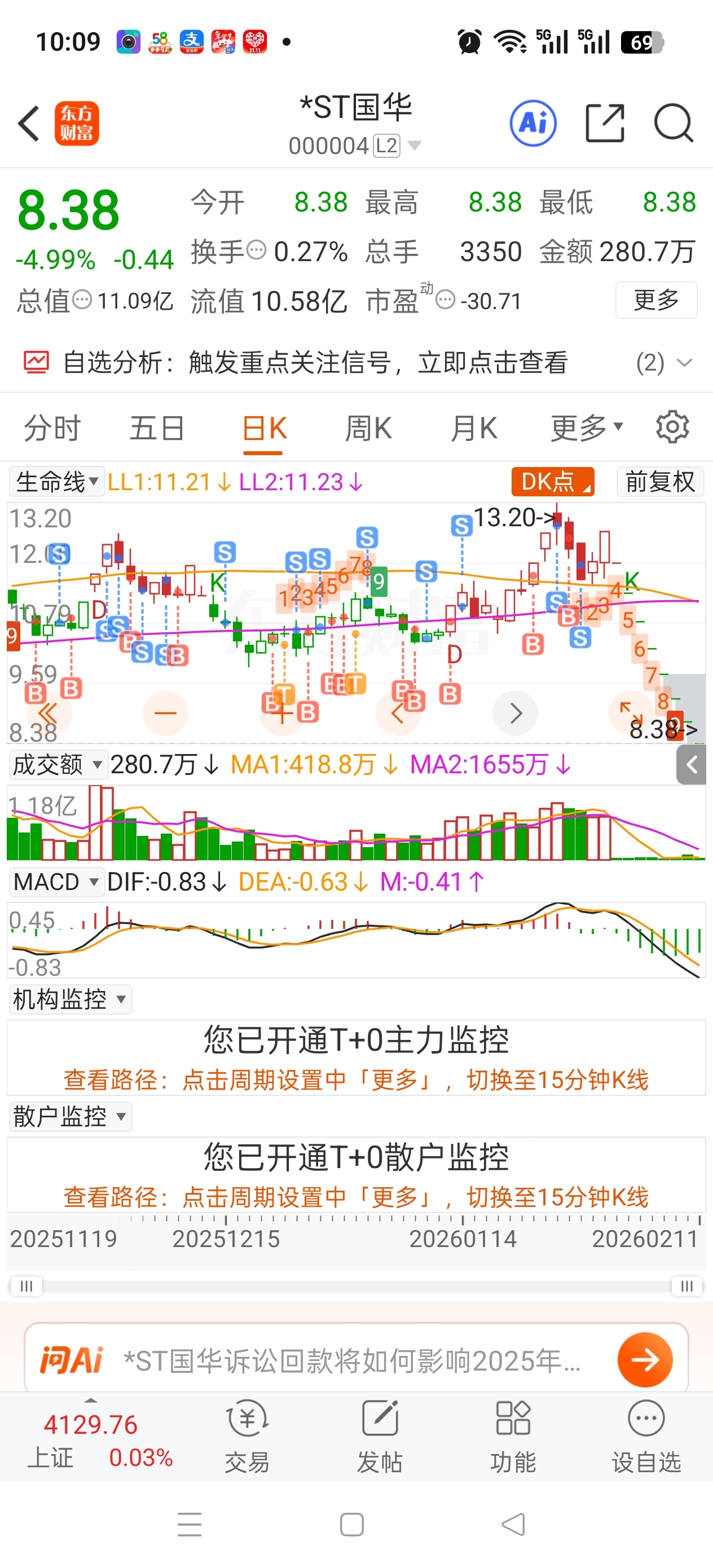Open the 成交额 indicator dropdown

(58, 764)
